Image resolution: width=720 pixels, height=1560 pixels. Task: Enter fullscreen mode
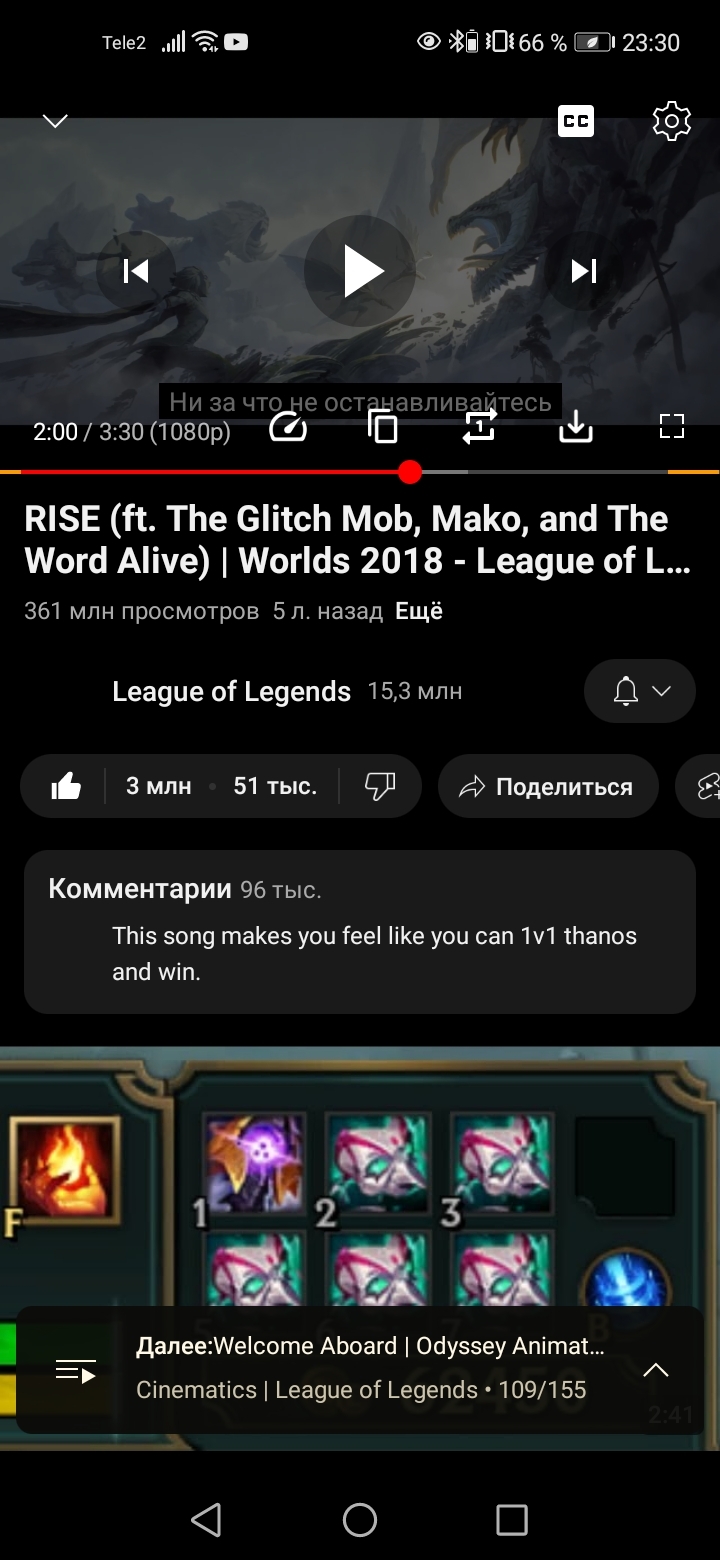pyautogui.click(x=671, y=427)
